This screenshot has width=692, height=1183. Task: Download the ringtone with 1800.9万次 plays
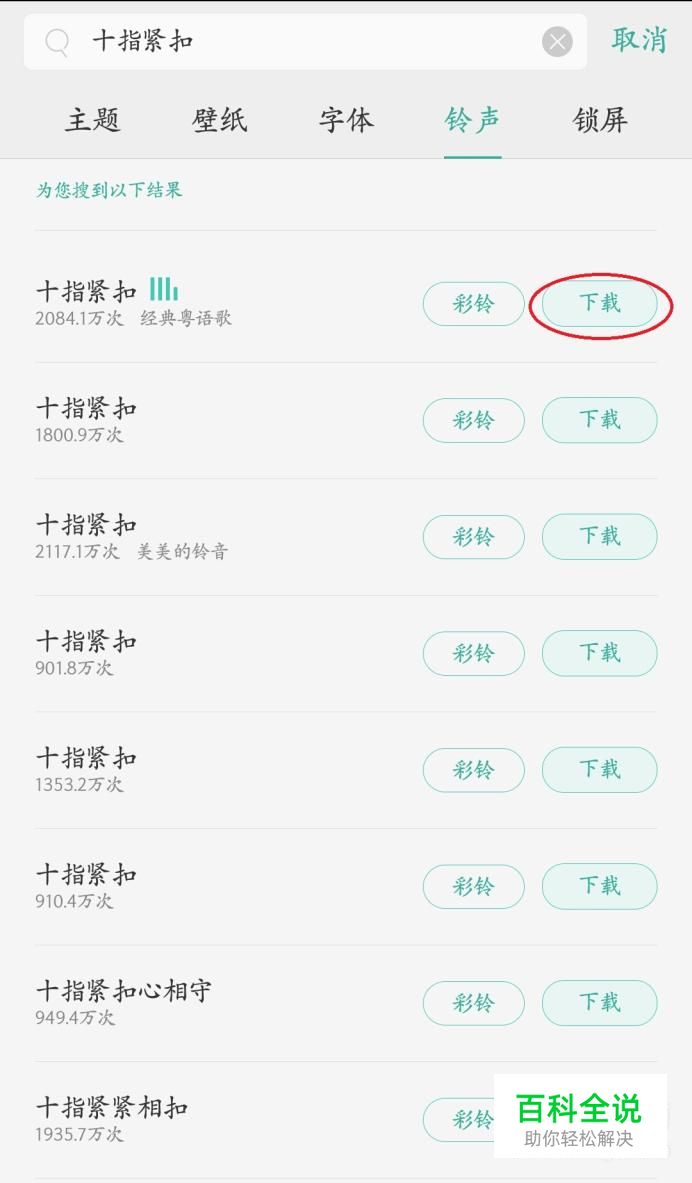(x=599, y=420)
